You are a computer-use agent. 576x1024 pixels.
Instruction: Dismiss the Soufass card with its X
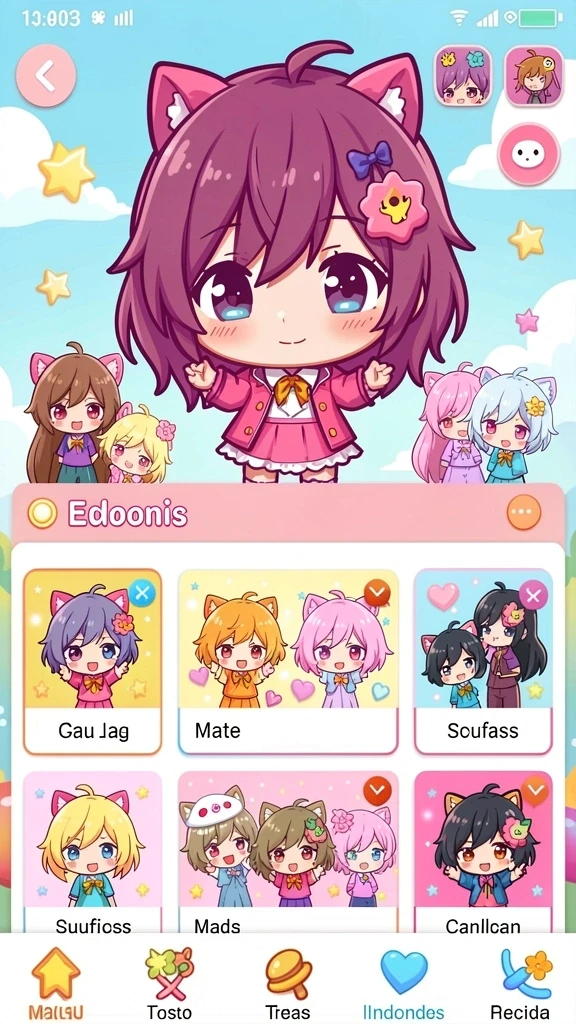coord(534,595)
